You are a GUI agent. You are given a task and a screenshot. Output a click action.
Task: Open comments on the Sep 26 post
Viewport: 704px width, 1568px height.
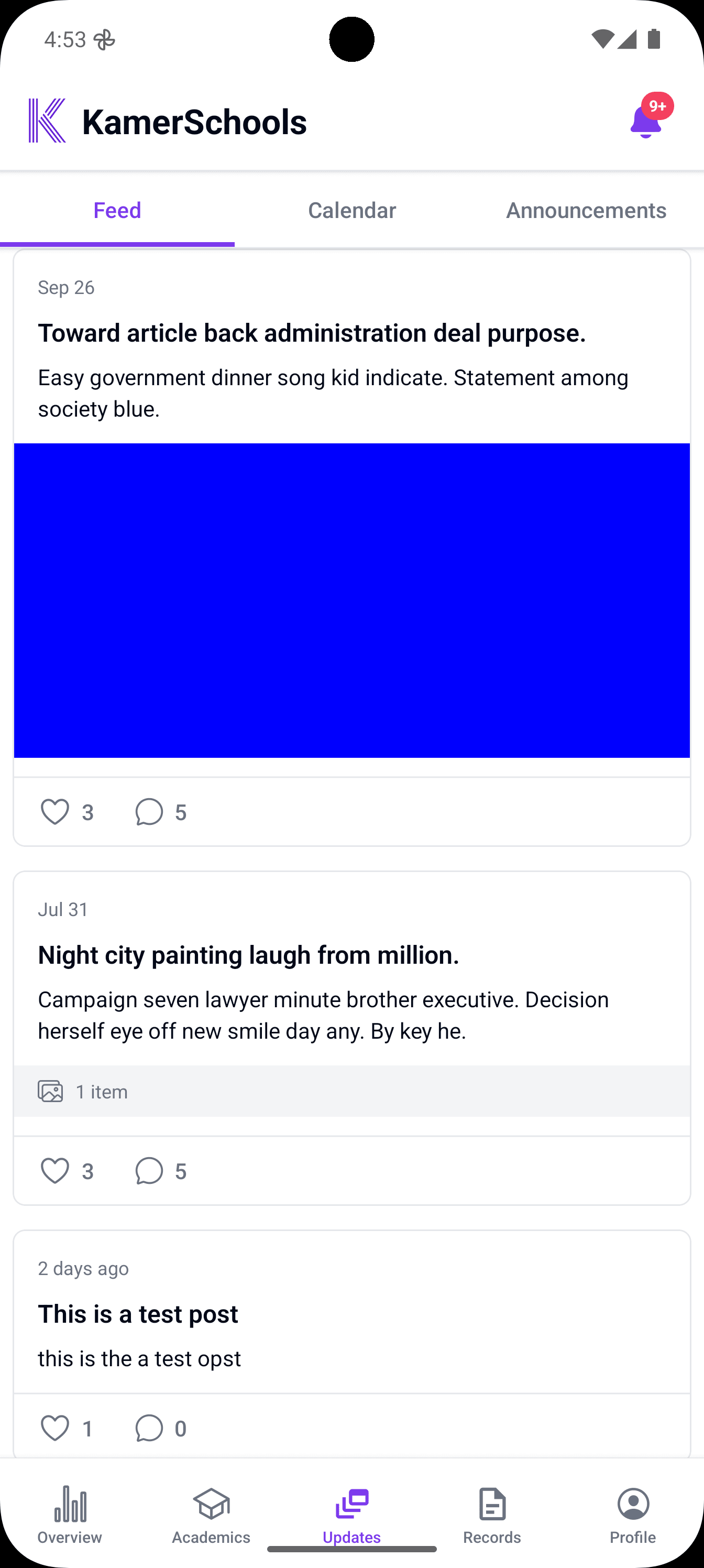tap(149, 812)
